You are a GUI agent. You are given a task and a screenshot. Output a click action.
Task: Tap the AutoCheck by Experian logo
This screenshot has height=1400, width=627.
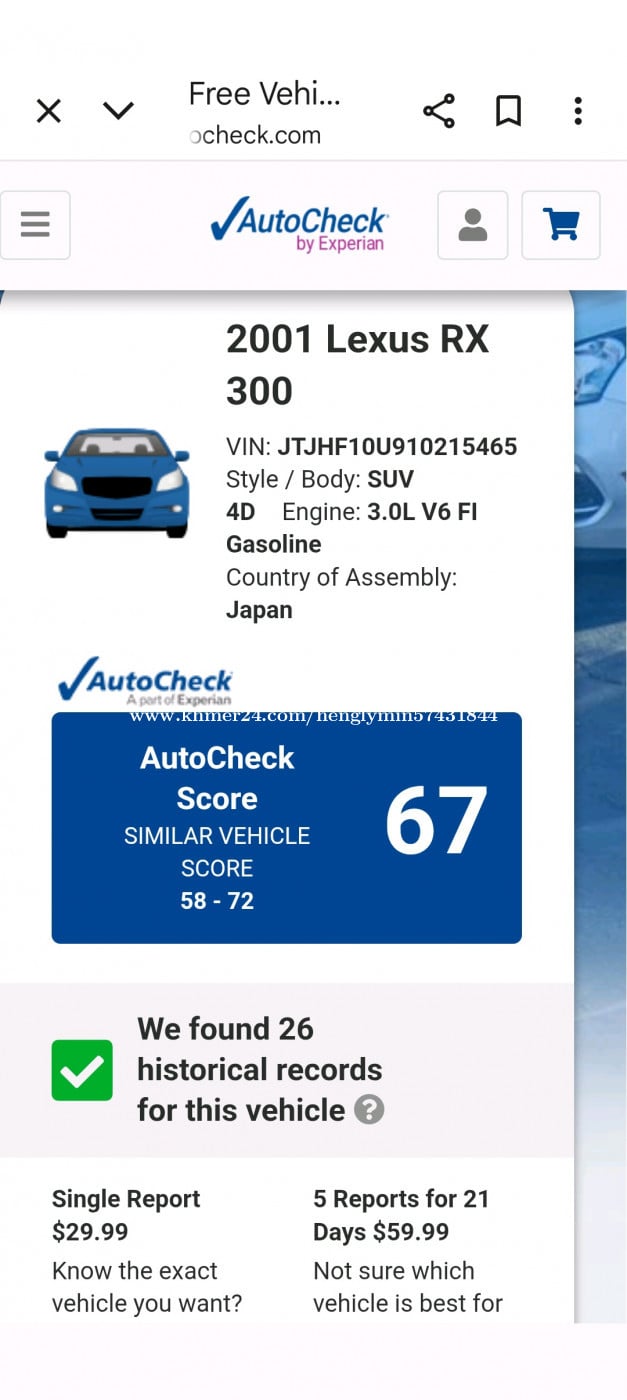298,225
